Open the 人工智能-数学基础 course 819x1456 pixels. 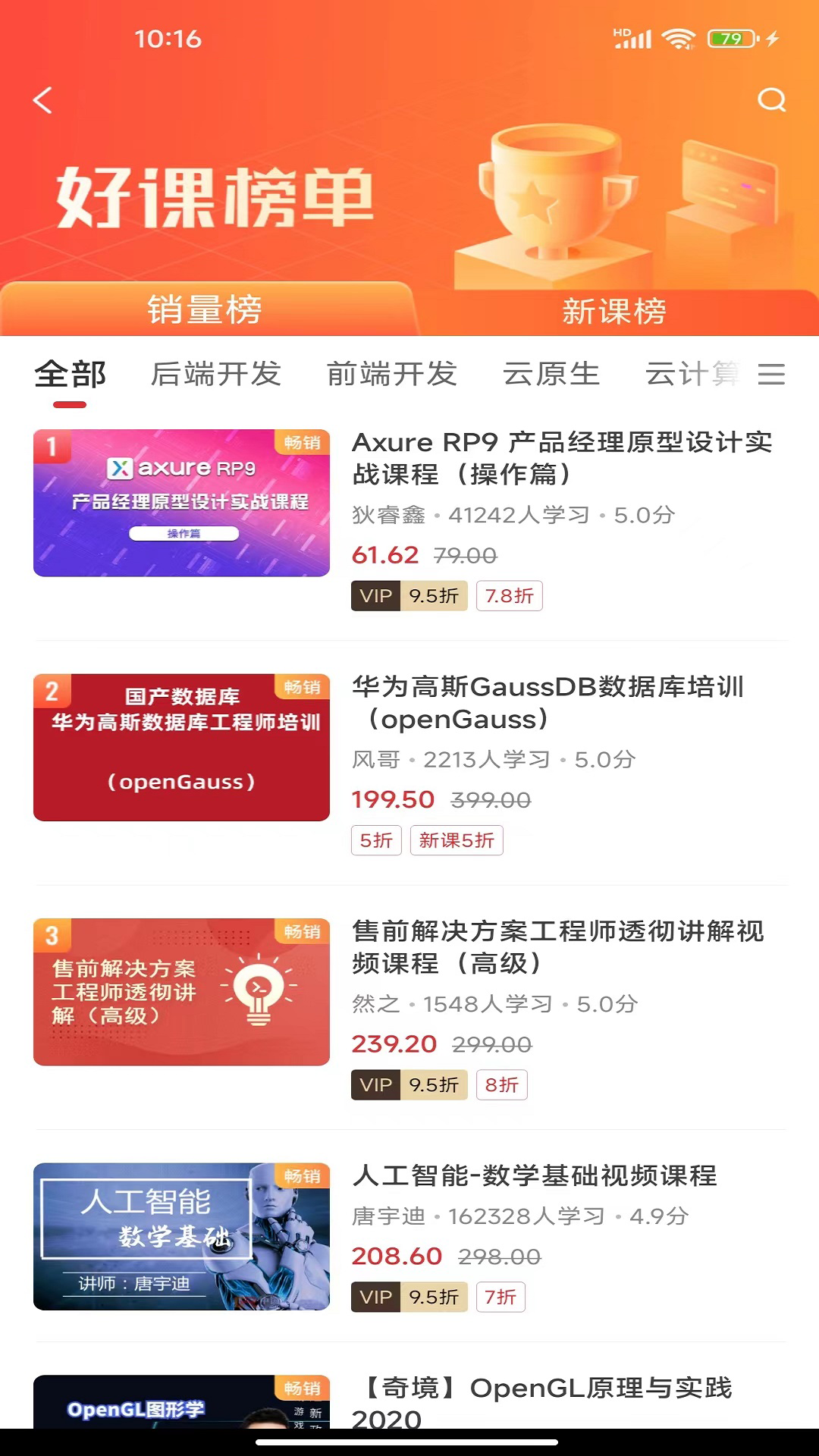(x=535, y=1176)
